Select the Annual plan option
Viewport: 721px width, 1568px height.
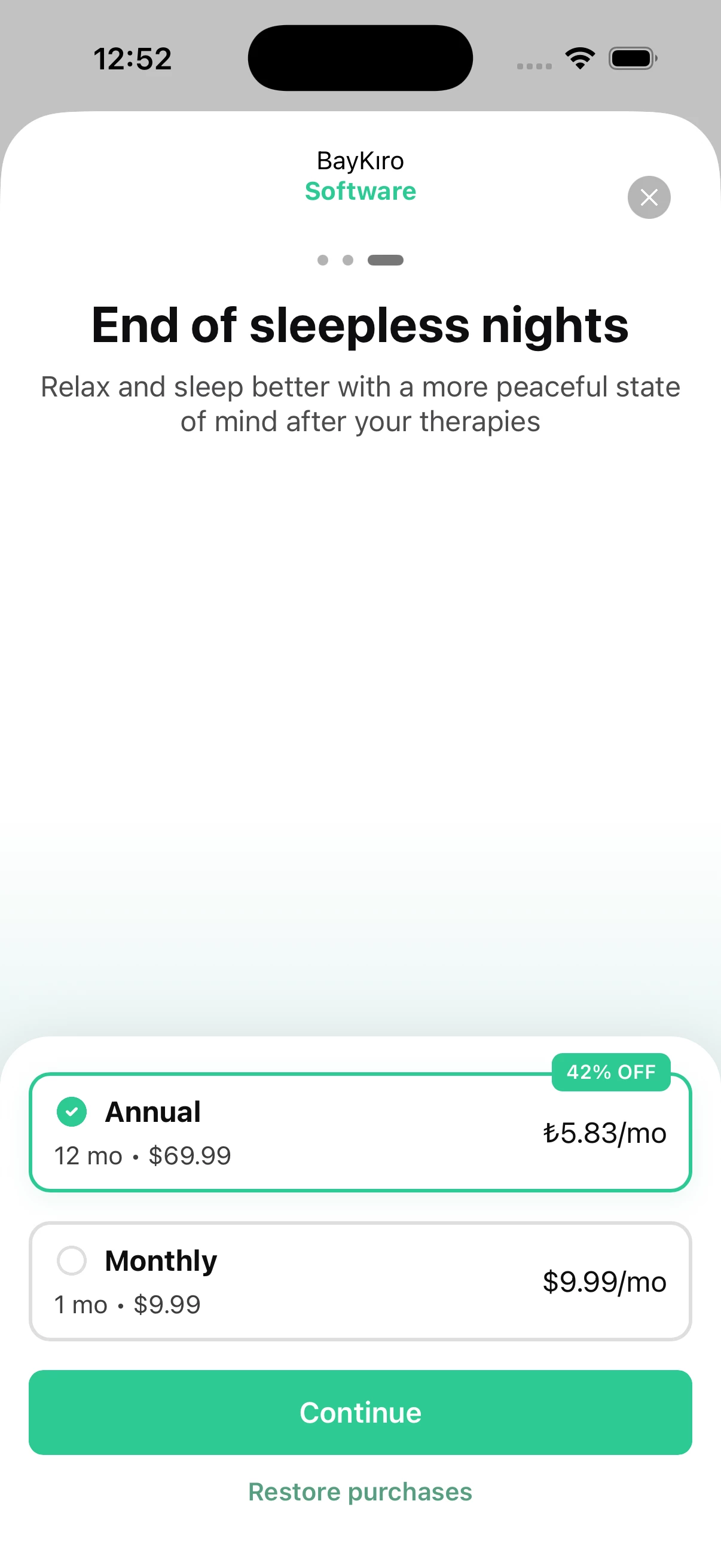coord(359,1132)
